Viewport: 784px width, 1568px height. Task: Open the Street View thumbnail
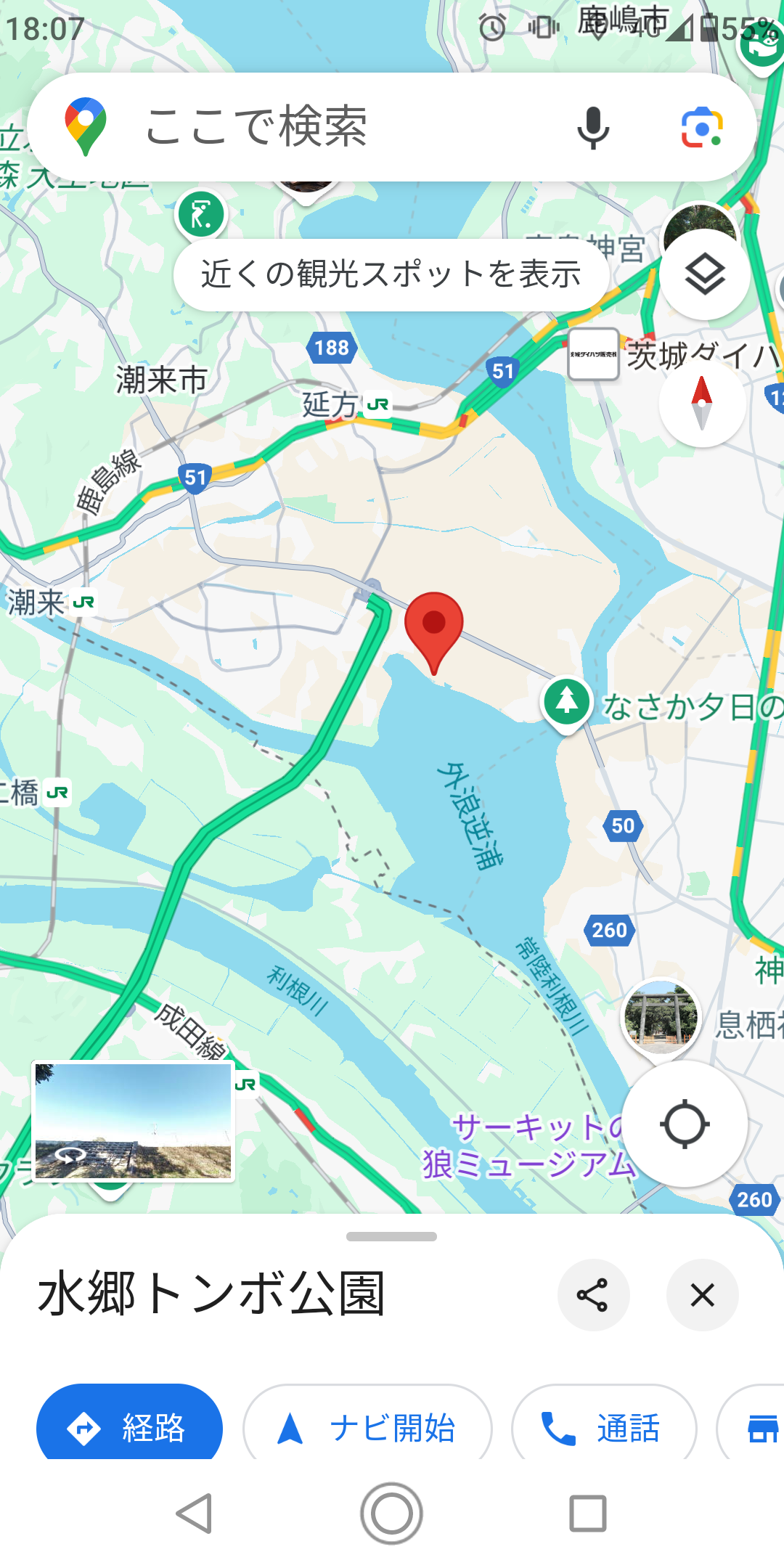[133, 1121]
